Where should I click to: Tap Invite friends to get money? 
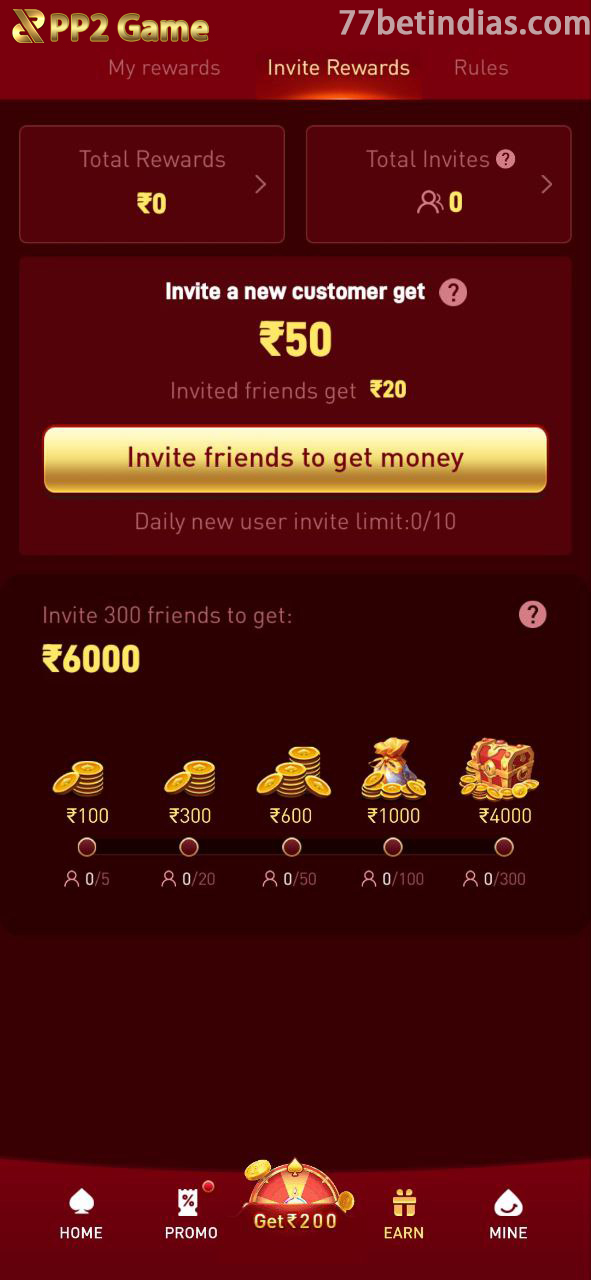[295, 459]
